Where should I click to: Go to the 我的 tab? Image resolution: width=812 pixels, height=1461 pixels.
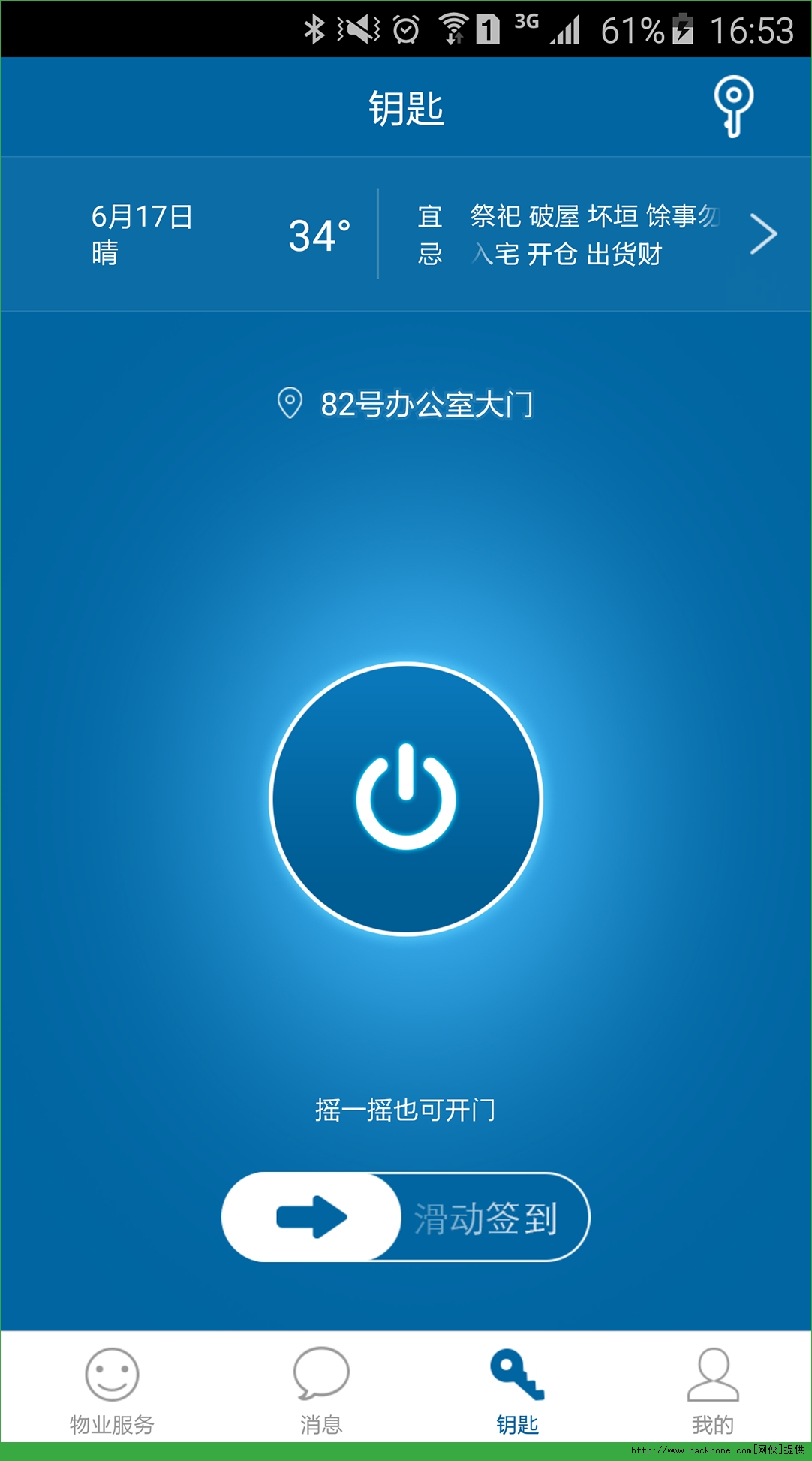point(713,1392)
